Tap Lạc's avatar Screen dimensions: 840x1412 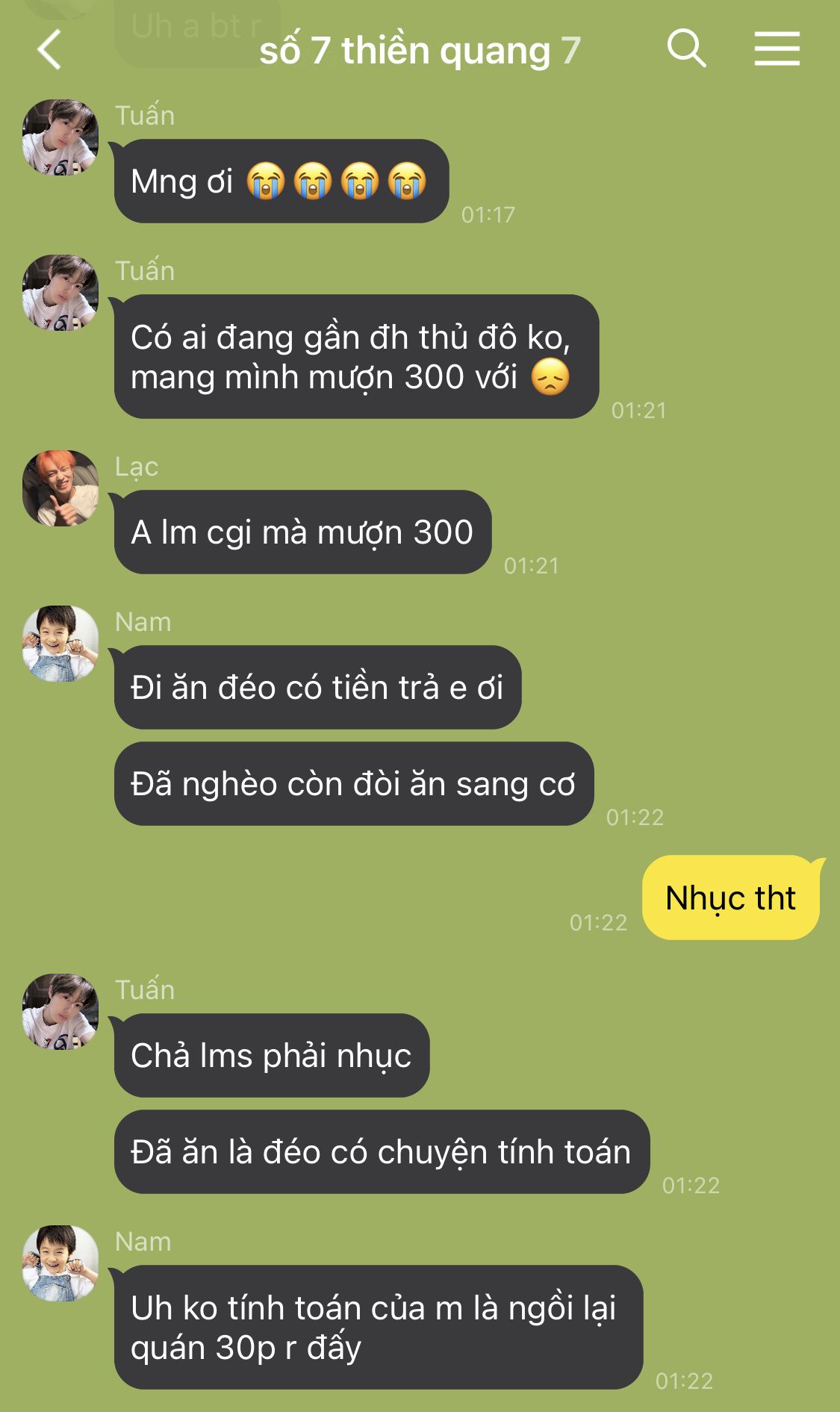[60, 488]
